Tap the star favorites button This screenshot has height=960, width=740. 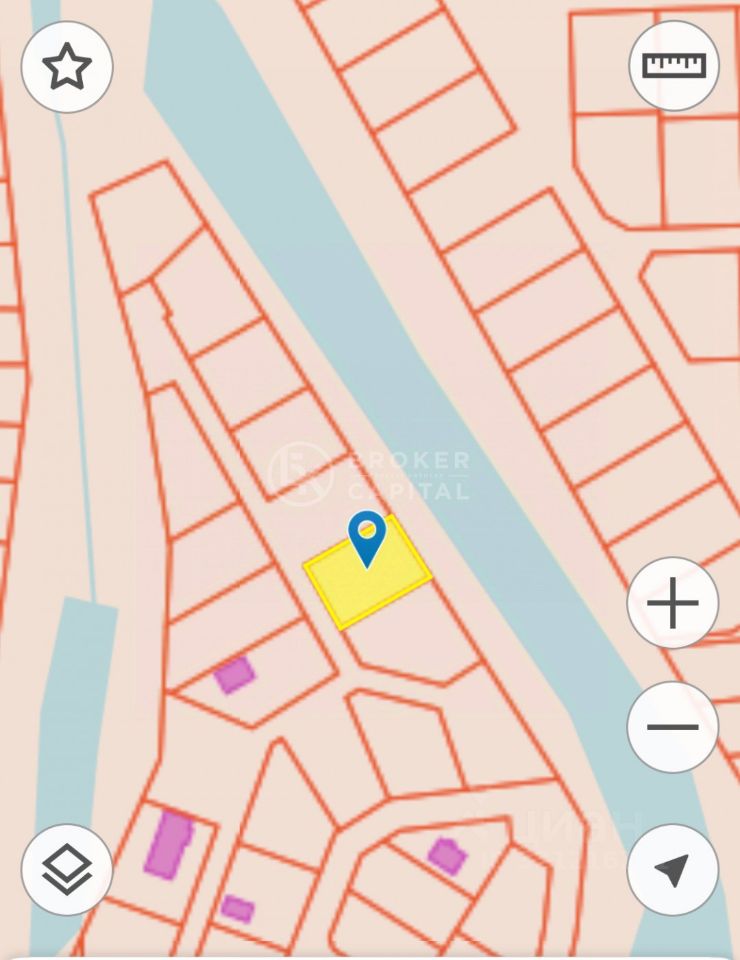(x=67, y=67)
